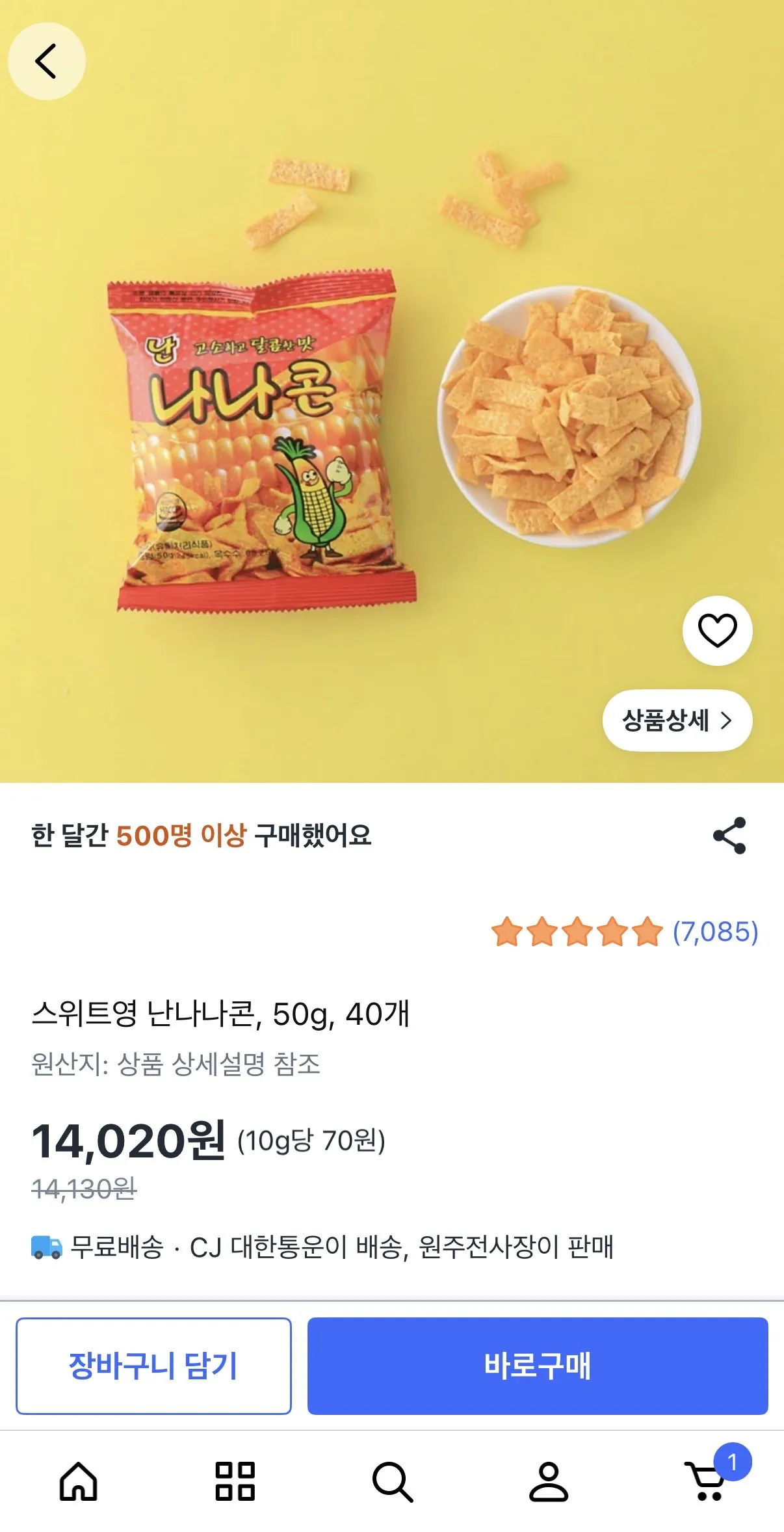The width and height of the screenshot is (784, 1532).
Task: Open the 7,085 star reviews
Action: click(x=625, y=931)
